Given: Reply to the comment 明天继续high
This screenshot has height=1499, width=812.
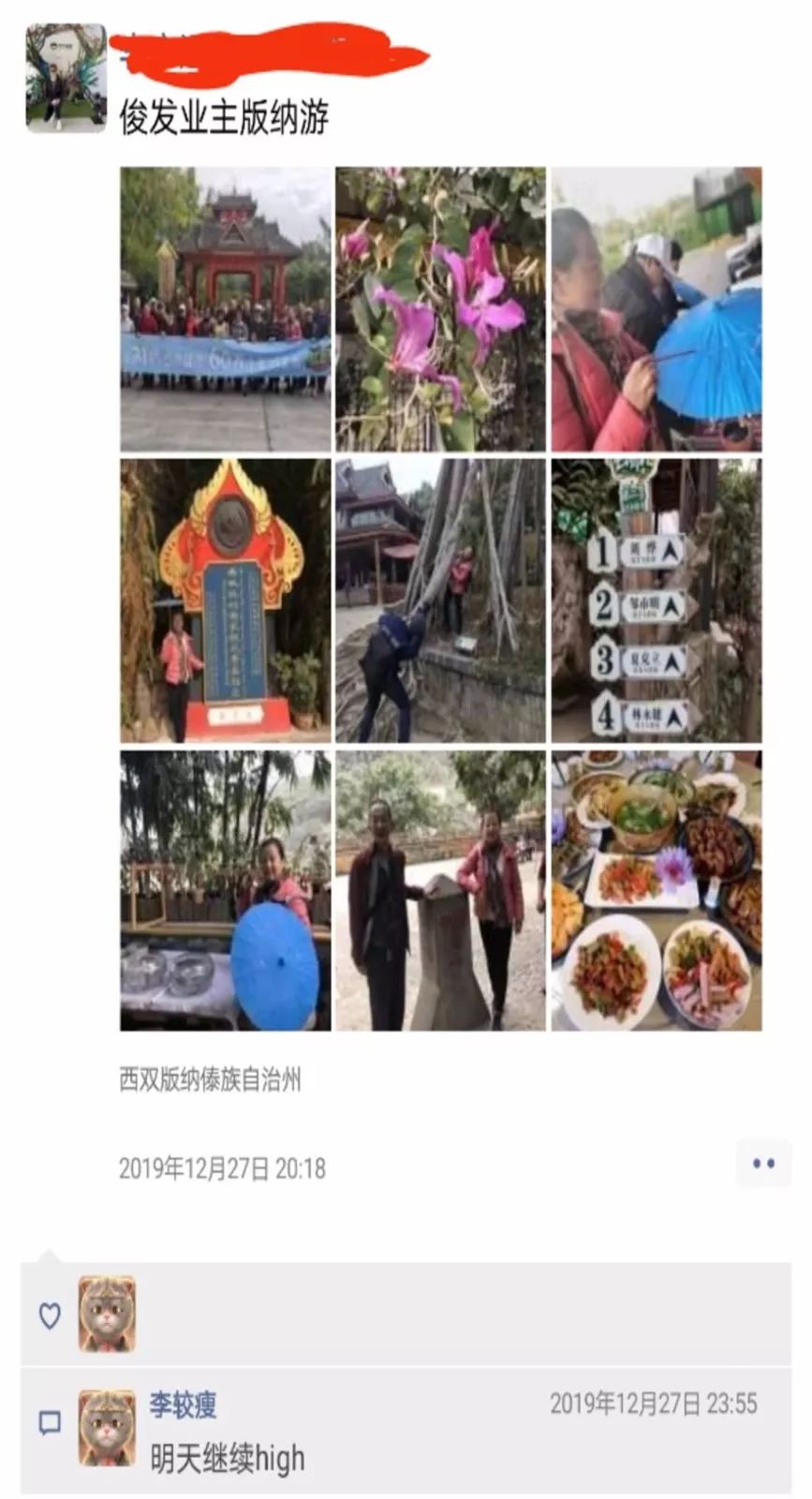Looking at the screenshot, I should (228, 1458).
